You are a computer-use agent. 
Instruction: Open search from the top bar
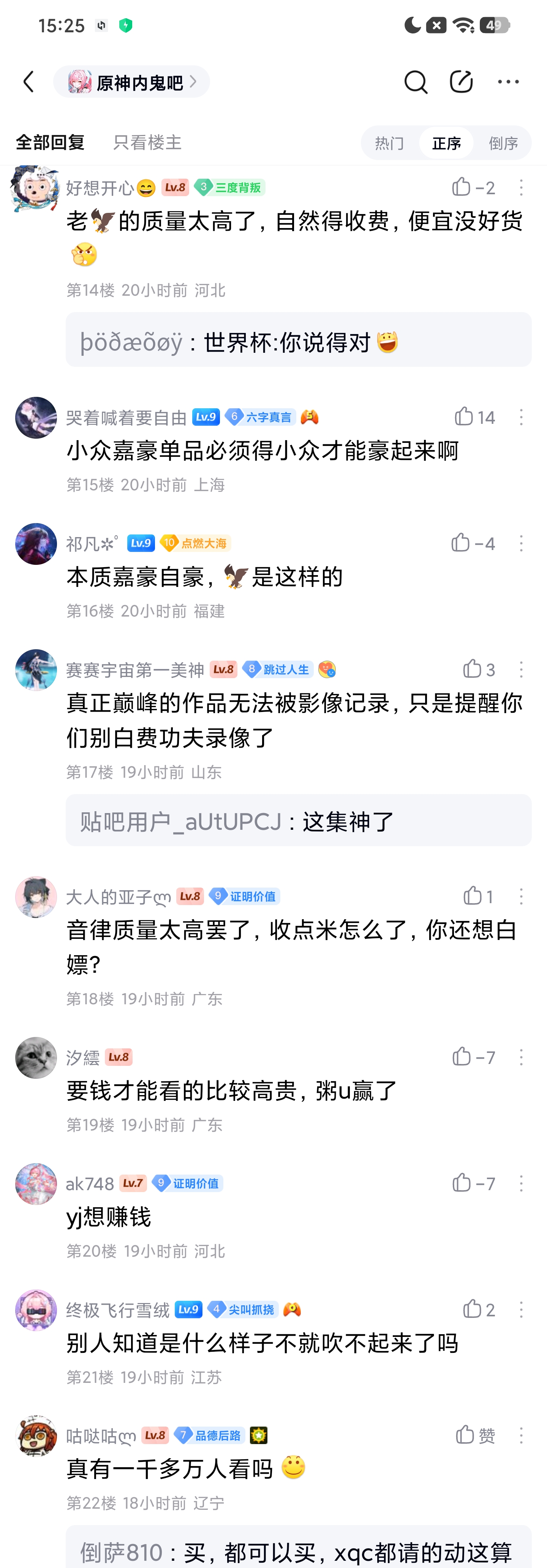coord(416,82)
